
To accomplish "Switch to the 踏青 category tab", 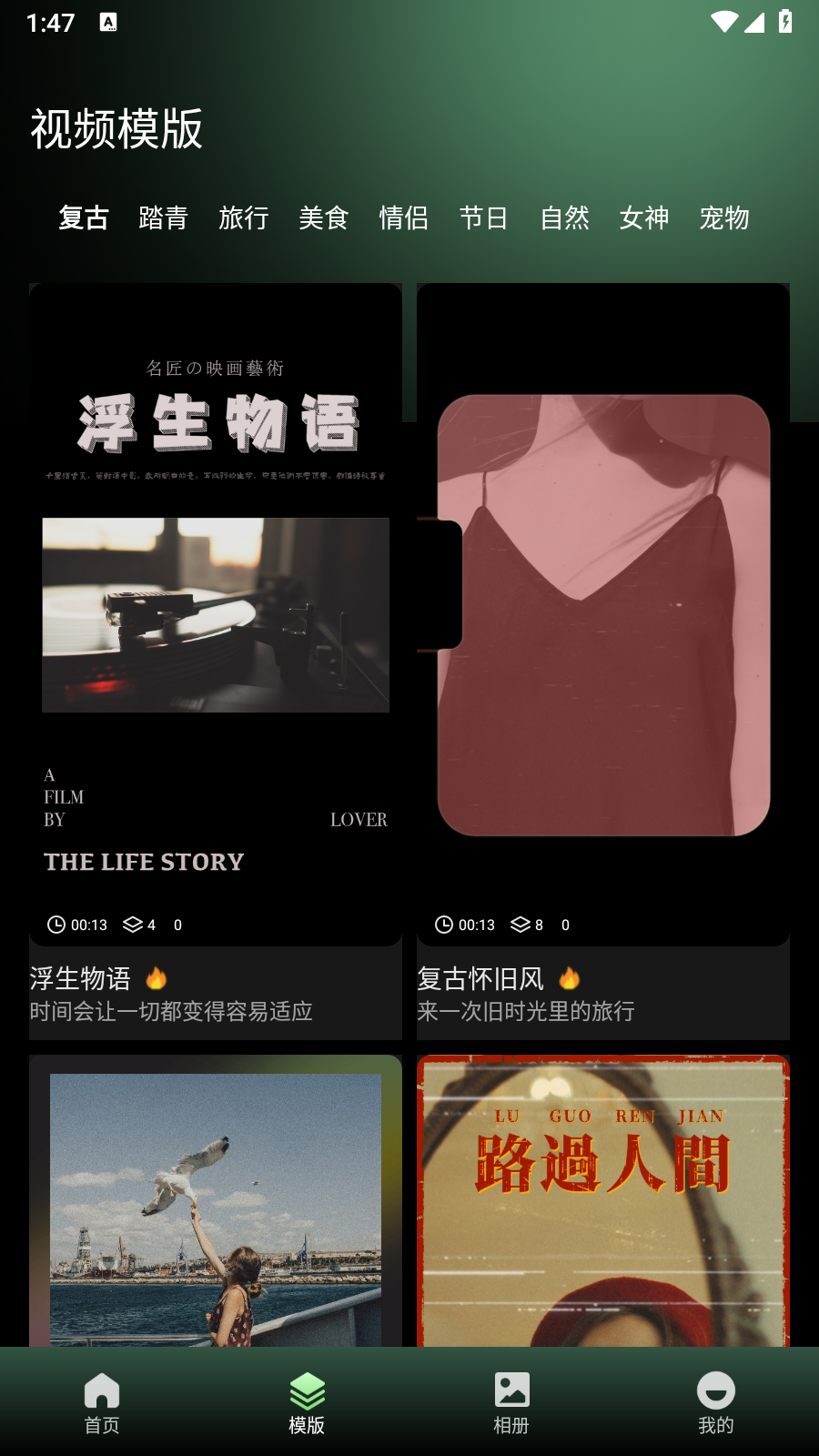I will pos(161,218).
